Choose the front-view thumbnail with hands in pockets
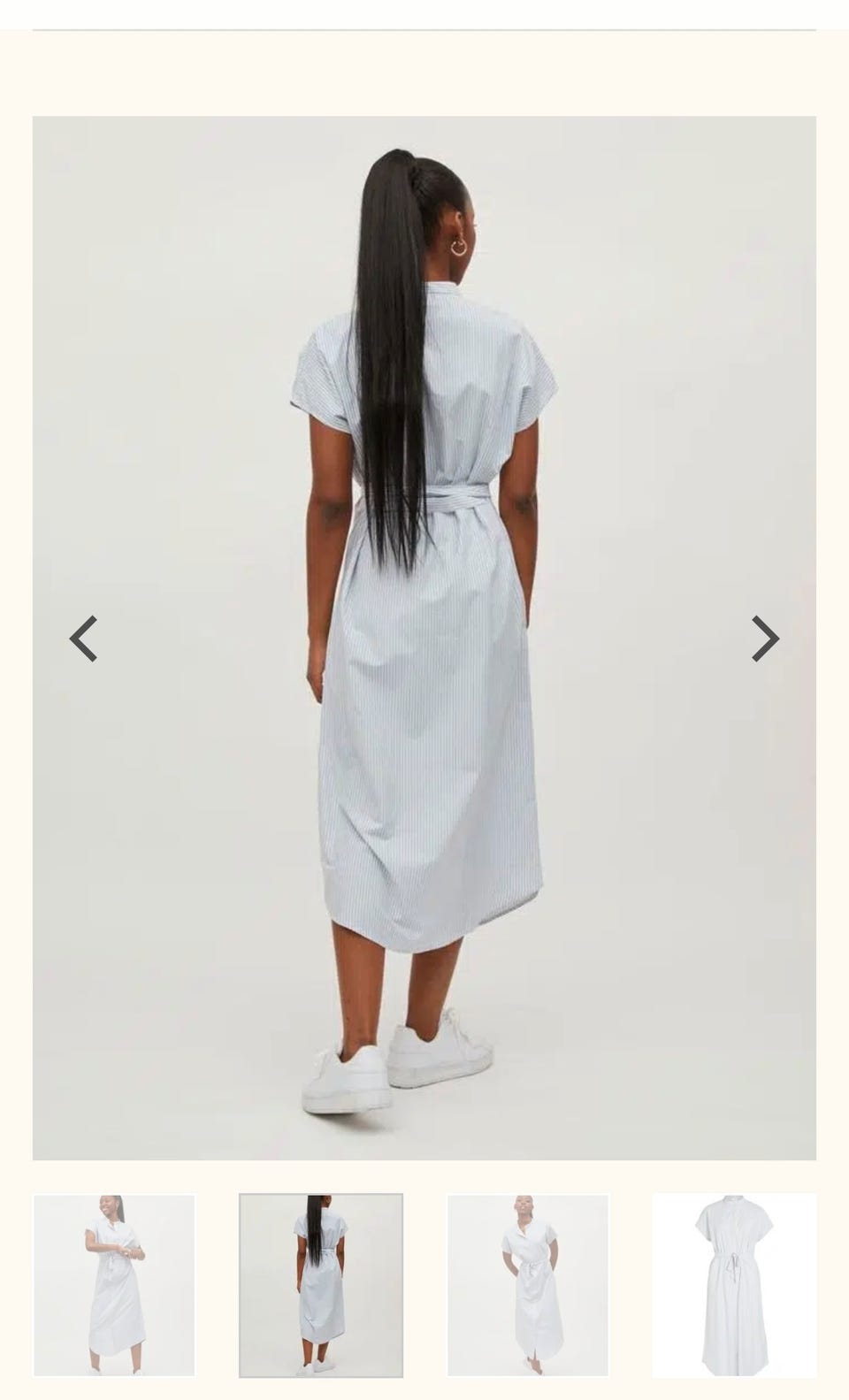This screenshot has width=849, height=1400. (528, 1285)
